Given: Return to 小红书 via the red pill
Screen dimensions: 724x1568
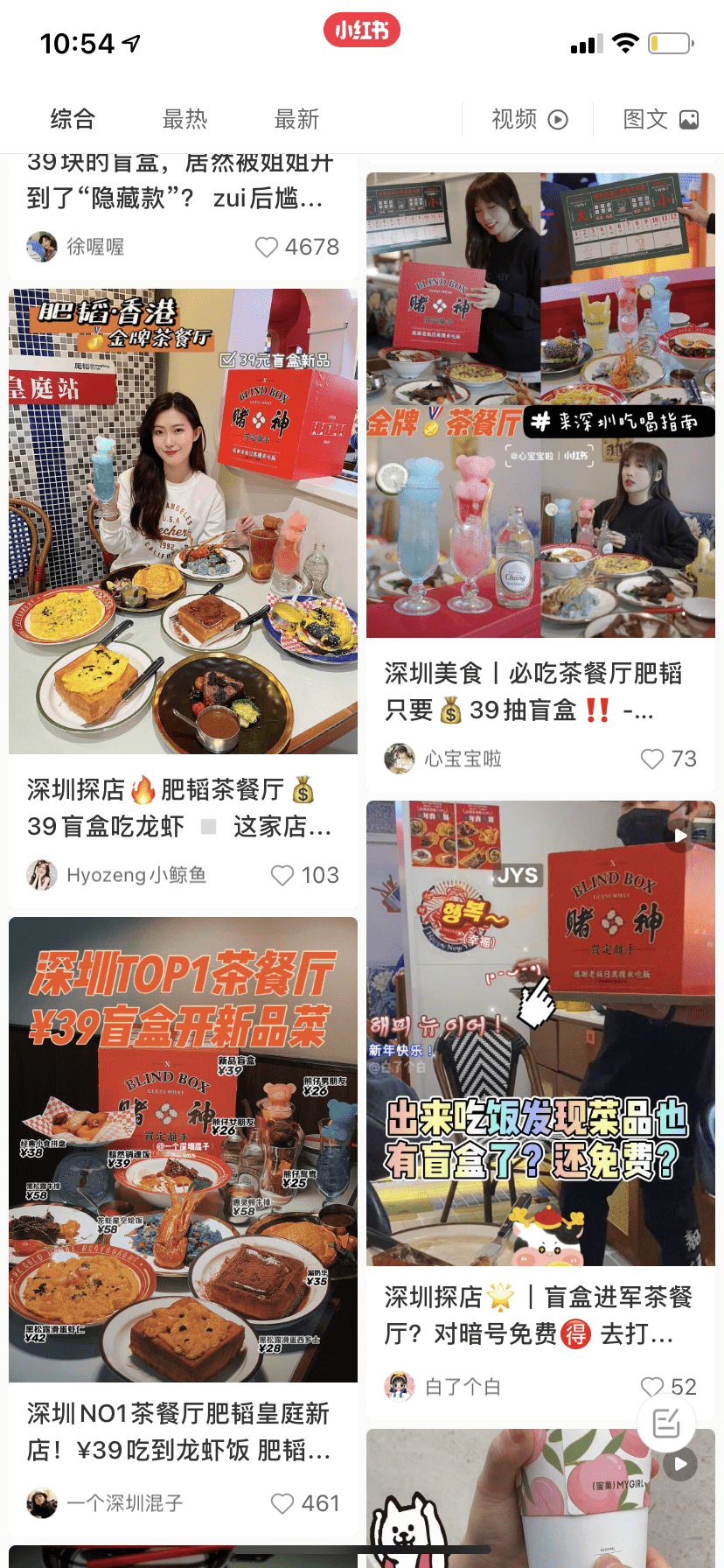Looking at the screenshot, I should [x=362, y=31].
